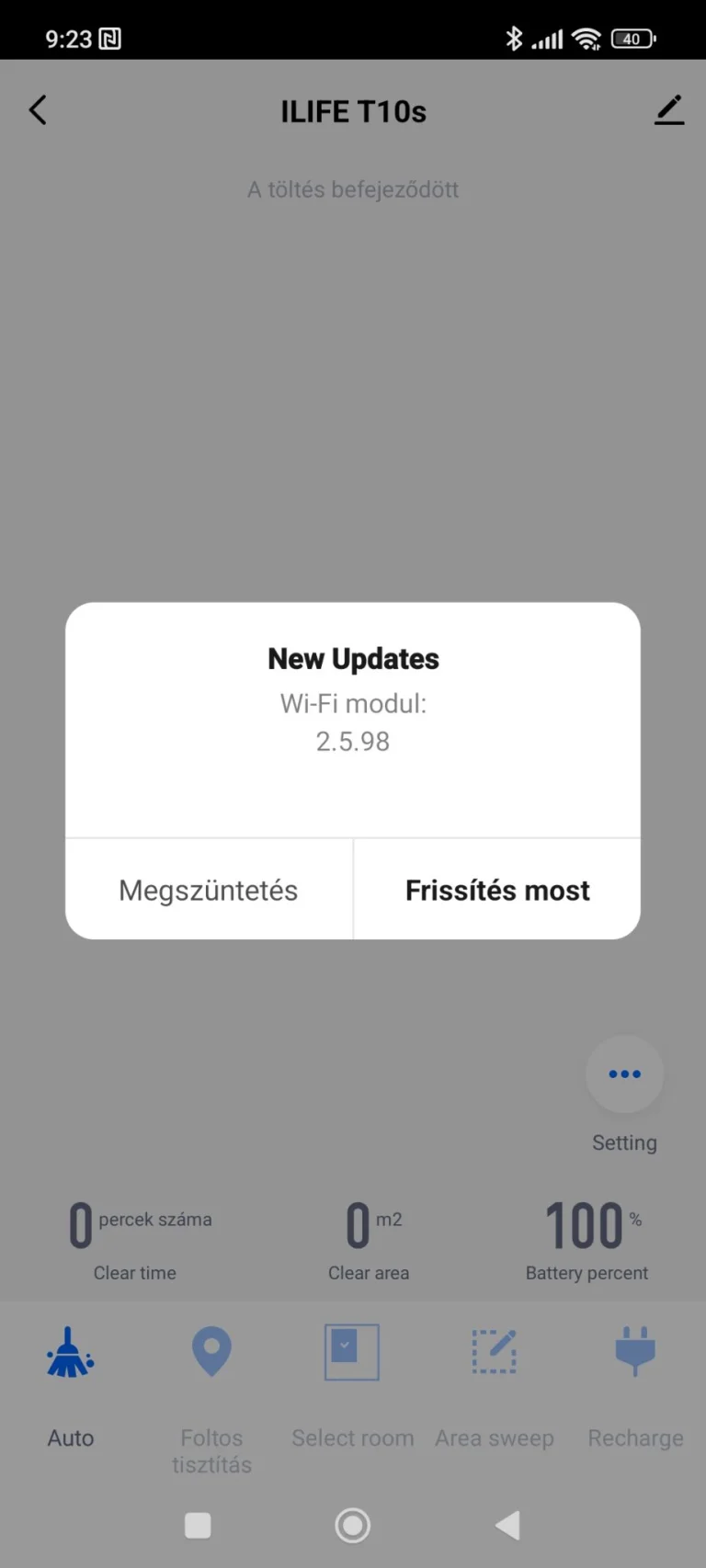Check Wi-Fi signal indicator
The height and width of the screenshot is (1568, 706).
(587, 39)
